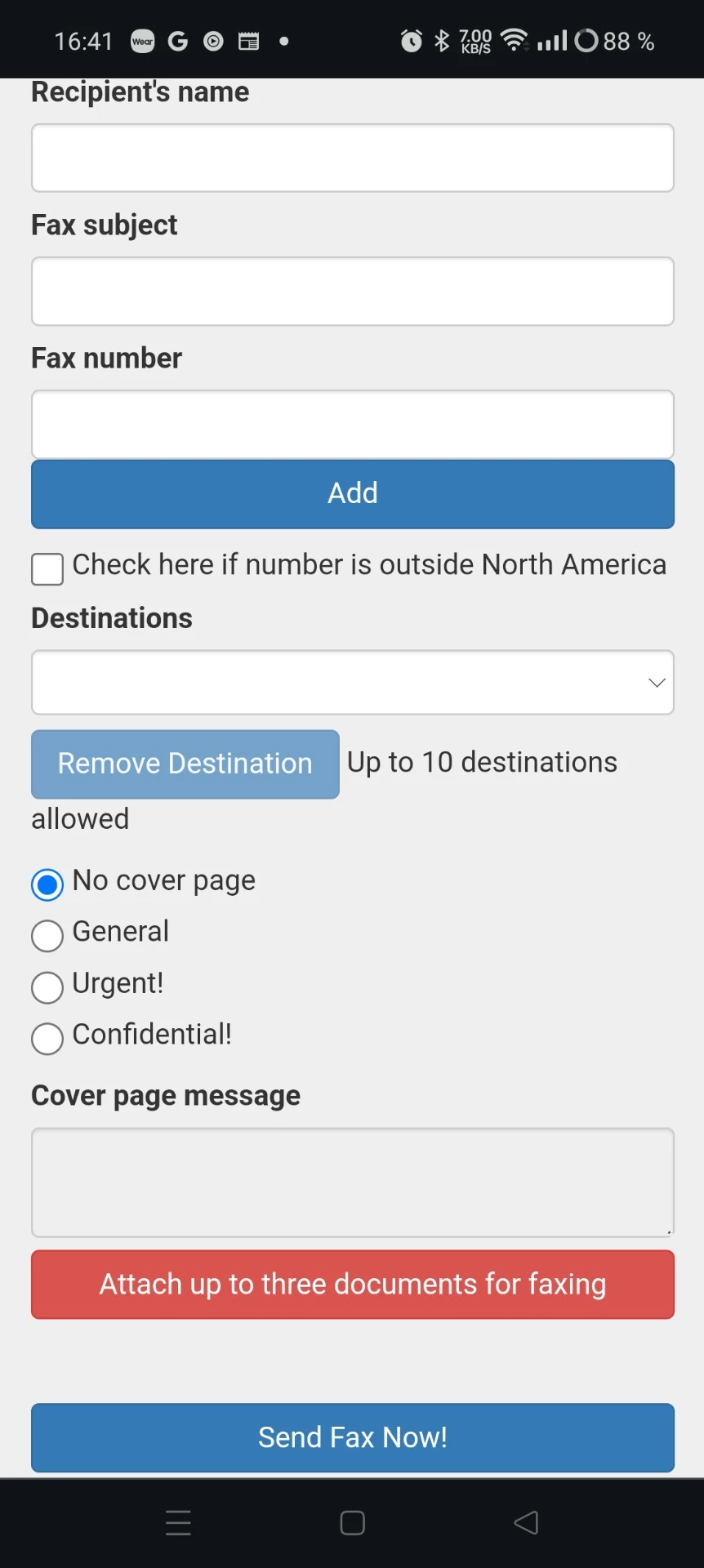This screenshot has height=1568, width=704.
Task: Select the No cover page option
Action: [47, 884]
